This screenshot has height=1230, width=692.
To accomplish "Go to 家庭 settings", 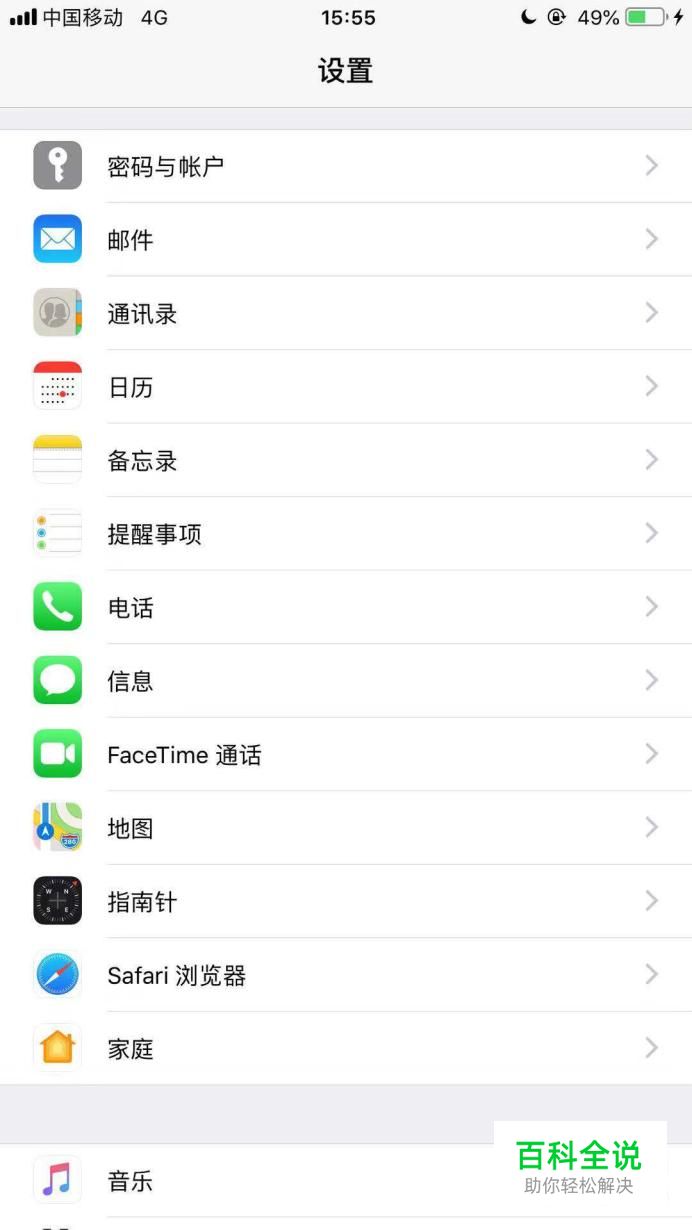I will coord(346,1049).
